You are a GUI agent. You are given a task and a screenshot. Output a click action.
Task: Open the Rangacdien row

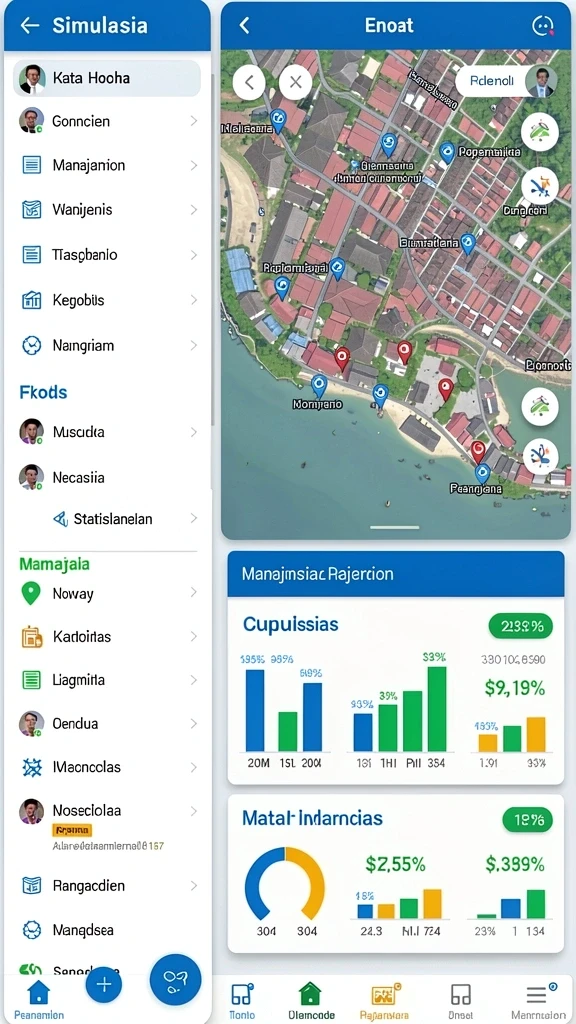[107, 886]
